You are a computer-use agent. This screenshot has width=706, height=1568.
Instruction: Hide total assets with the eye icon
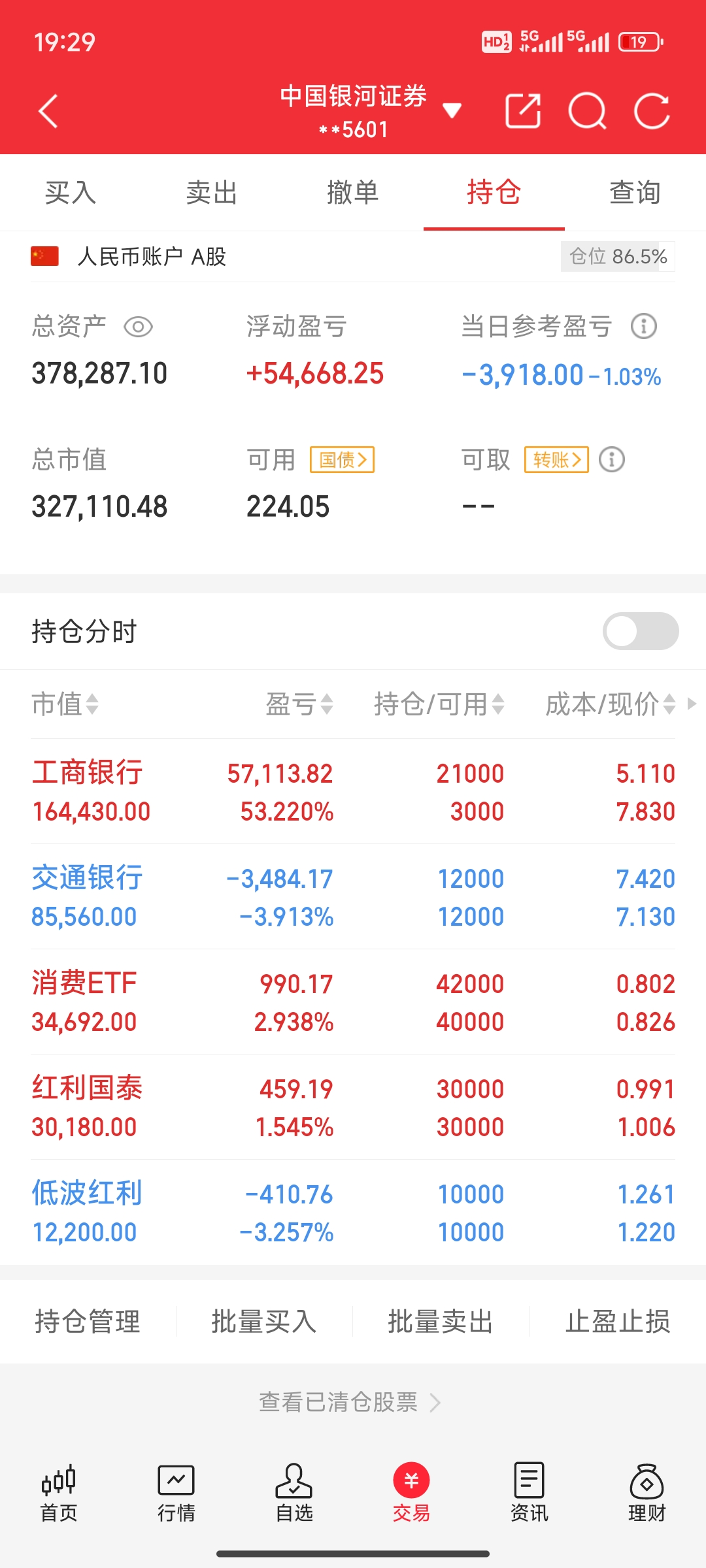(x=138, y=327)
